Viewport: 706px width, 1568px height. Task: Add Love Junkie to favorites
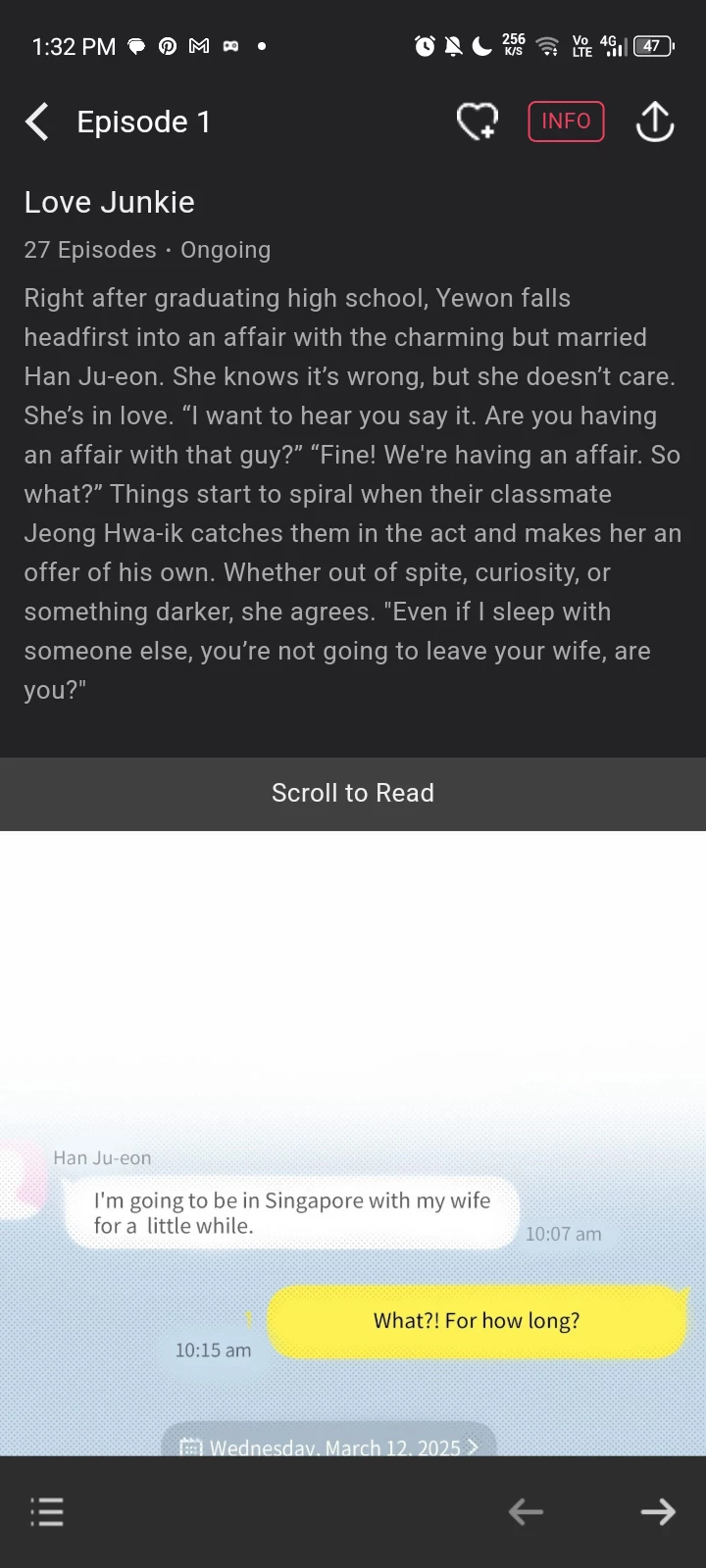[478, 122]
